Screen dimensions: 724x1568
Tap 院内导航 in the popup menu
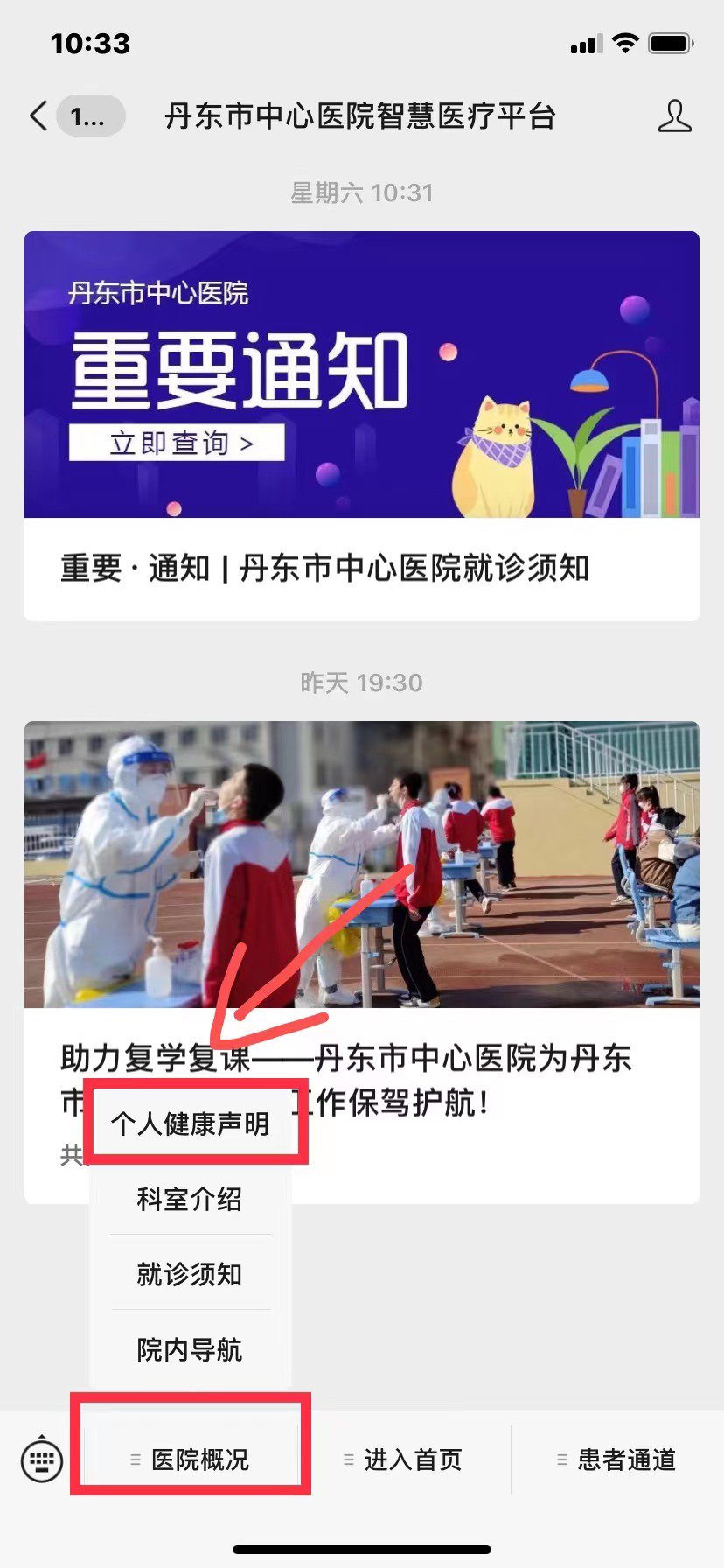[190, 1349]
